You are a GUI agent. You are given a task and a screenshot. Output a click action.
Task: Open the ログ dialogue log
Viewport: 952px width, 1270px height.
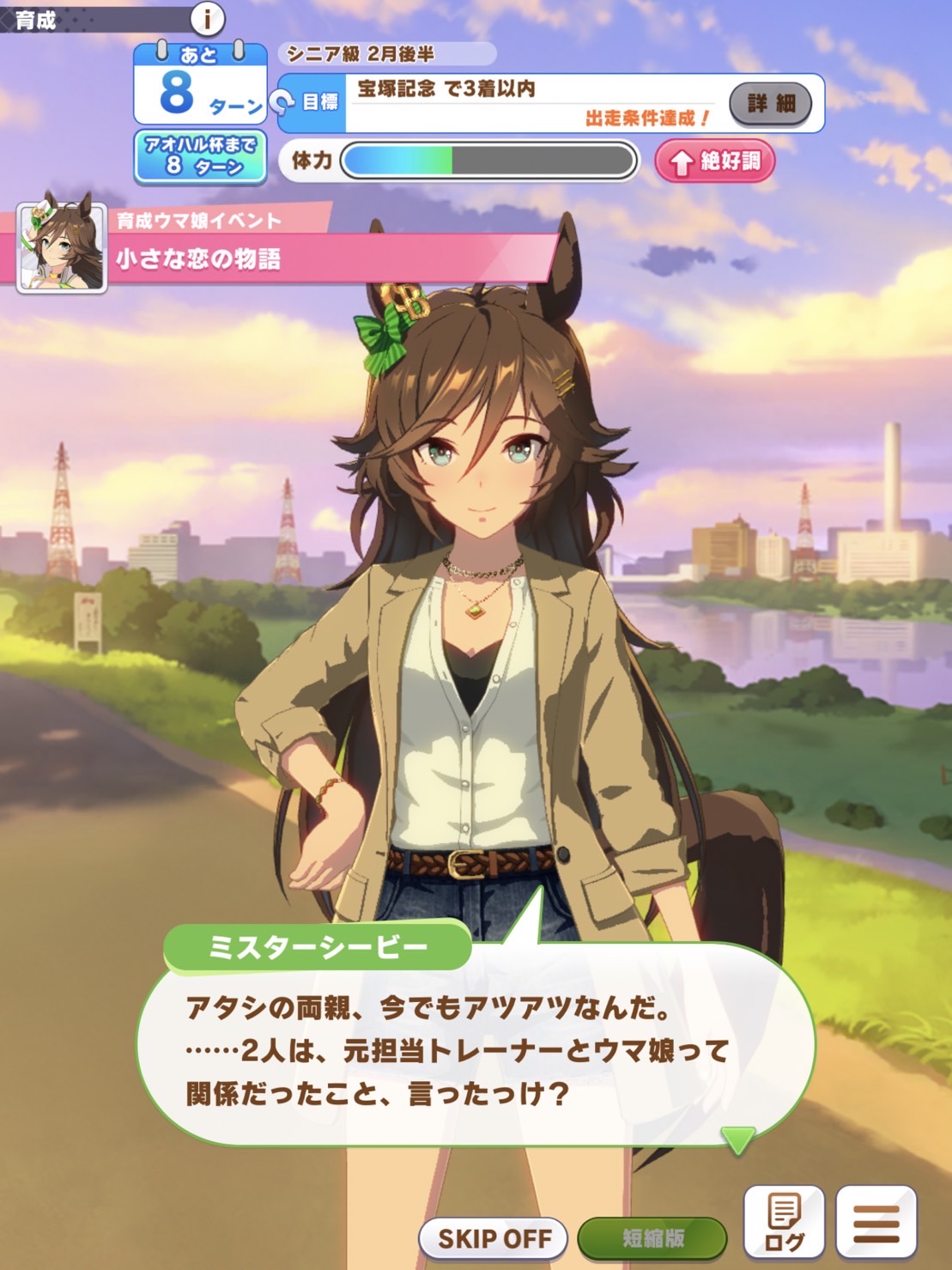click(784, 1223)
